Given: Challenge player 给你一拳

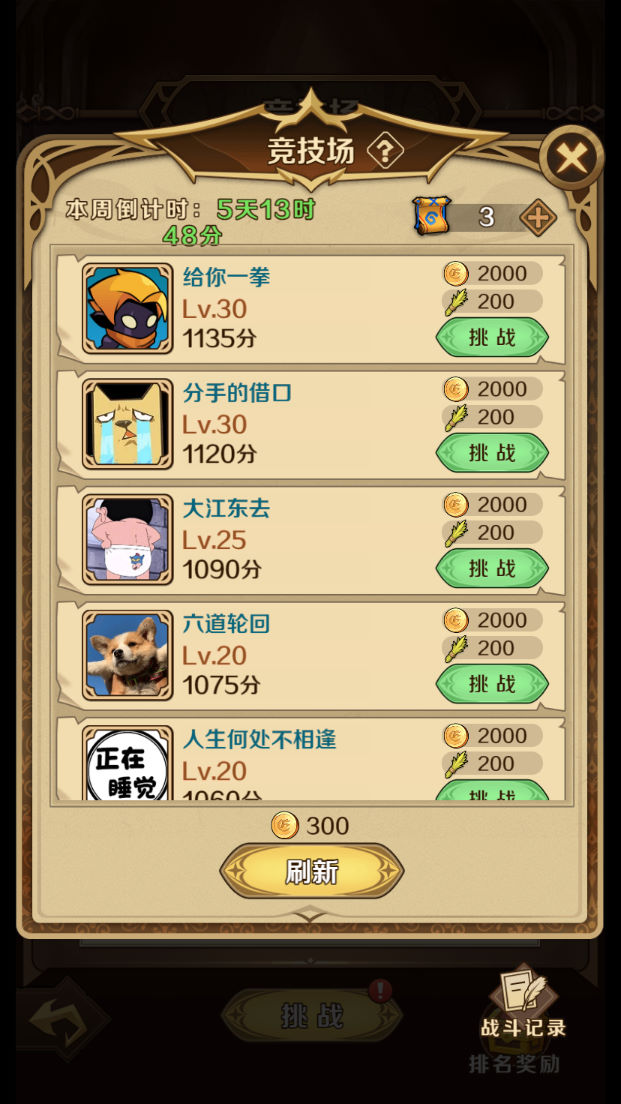Looking at the screenshot, I should [492, 337].
